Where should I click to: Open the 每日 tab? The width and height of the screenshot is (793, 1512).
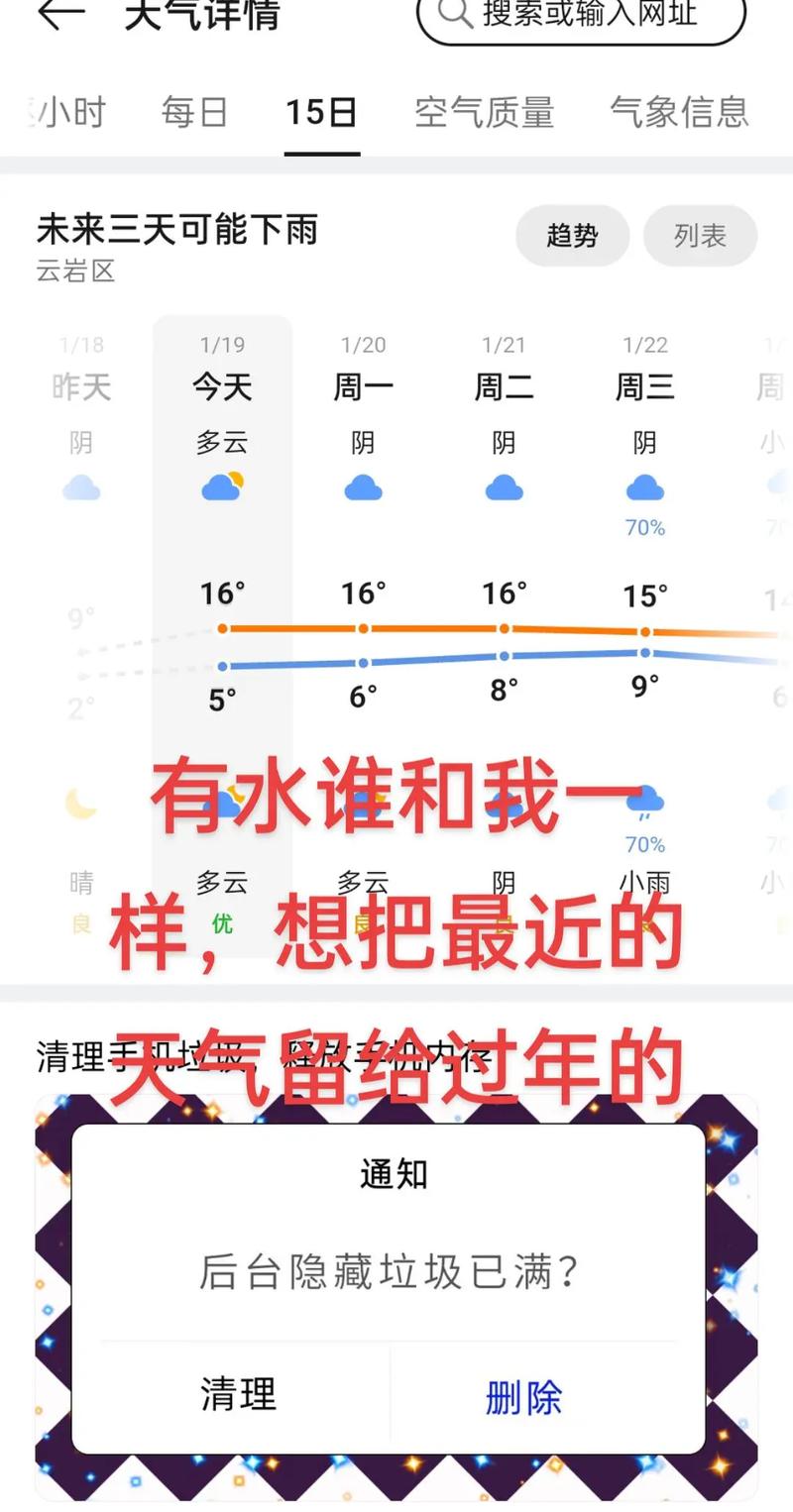(x=194, y=113)
